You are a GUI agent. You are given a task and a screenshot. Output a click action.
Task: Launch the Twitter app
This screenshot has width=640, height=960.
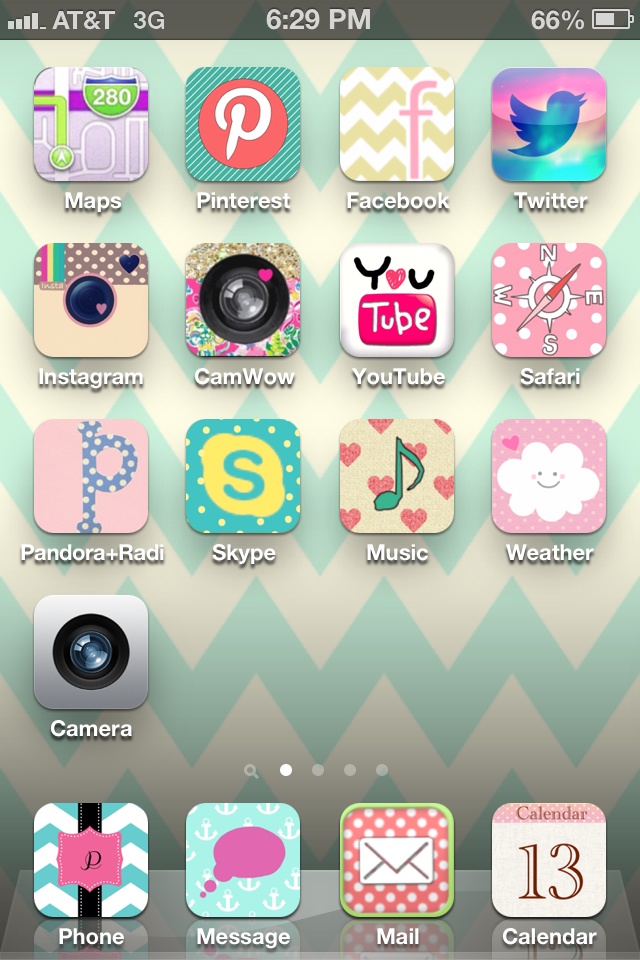[549, 124]
